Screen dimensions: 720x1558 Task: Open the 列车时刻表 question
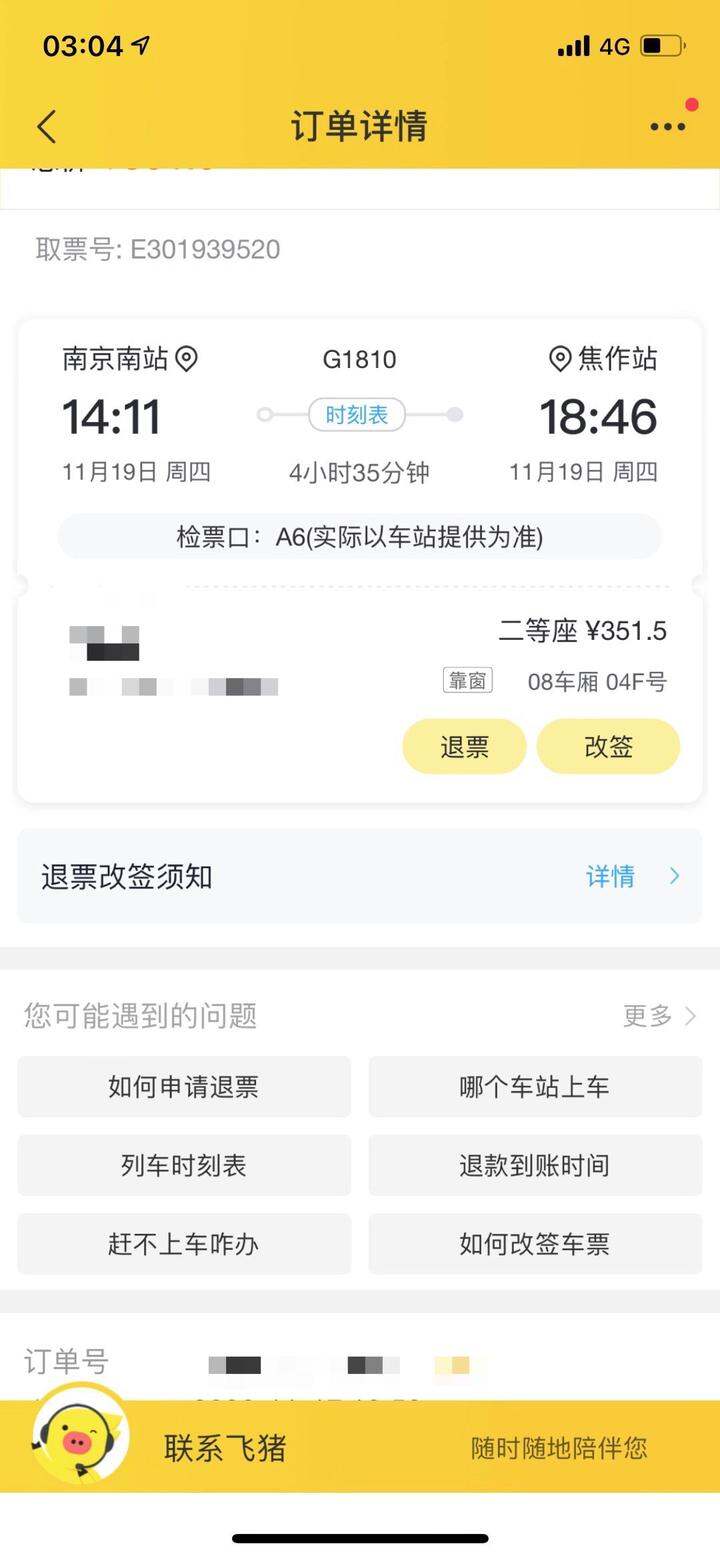(x=184, y=1165)
